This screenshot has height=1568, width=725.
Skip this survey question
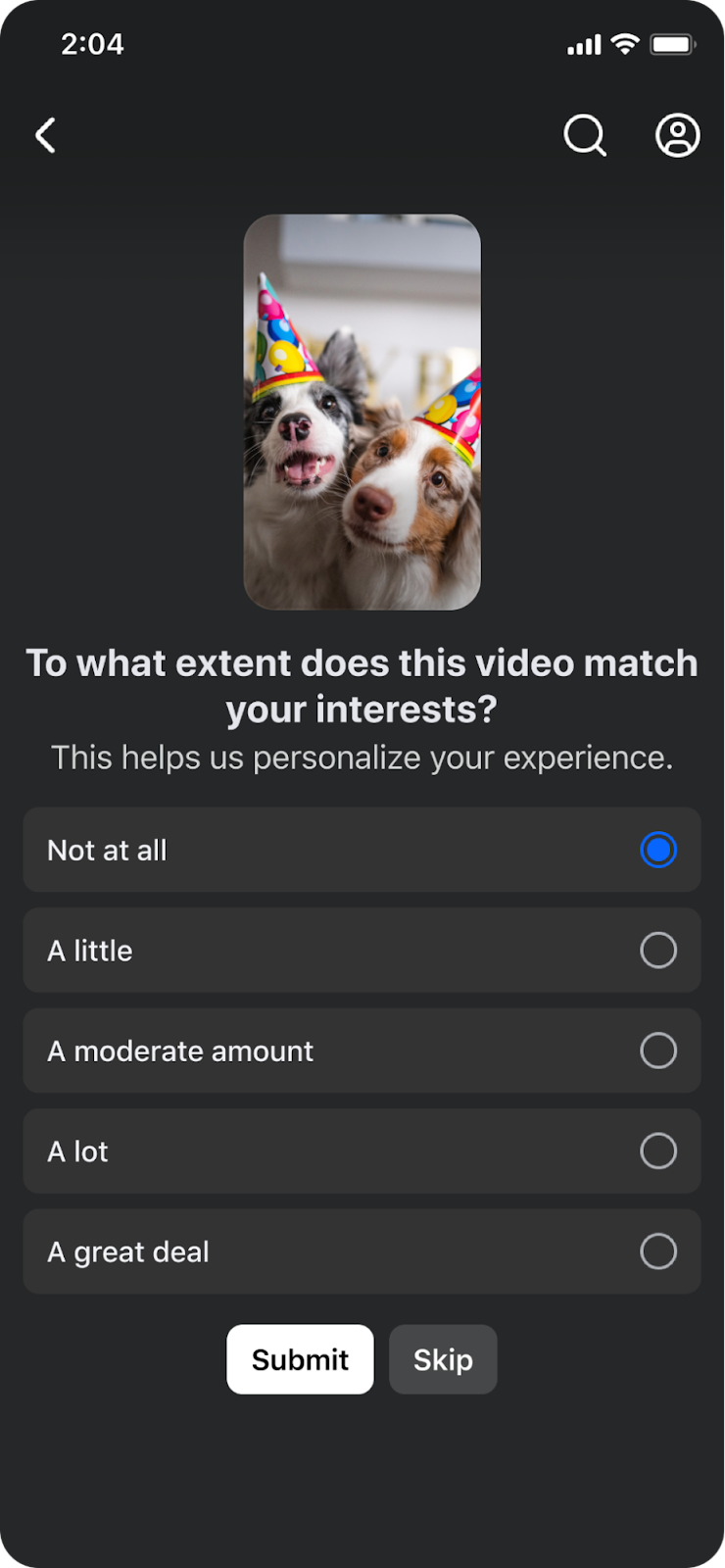tap(443, 1359)
